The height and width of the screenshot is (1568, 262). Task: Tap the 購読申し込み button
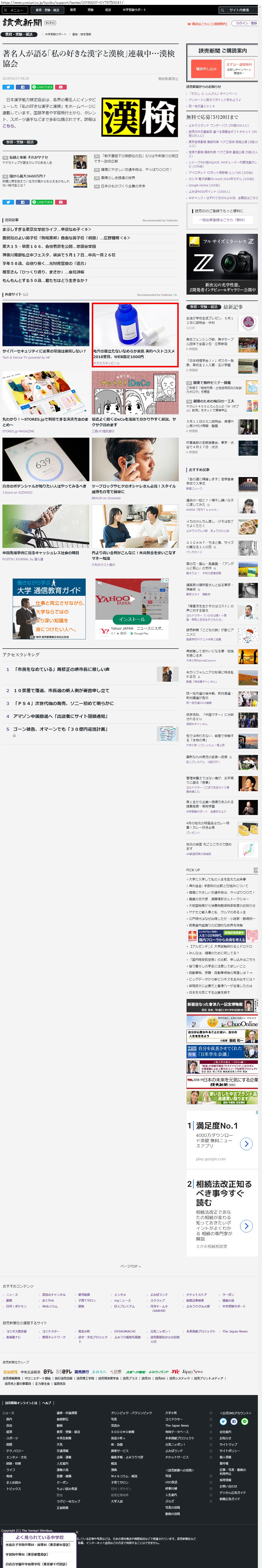206,69
